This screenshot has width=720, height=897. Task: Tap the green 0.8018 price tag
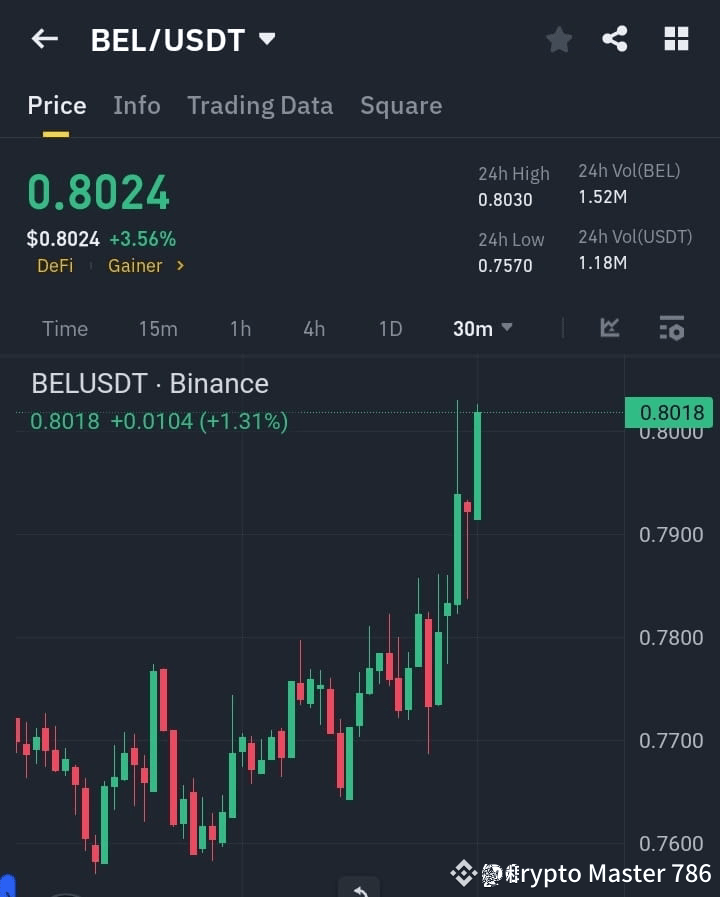(668, 412)
